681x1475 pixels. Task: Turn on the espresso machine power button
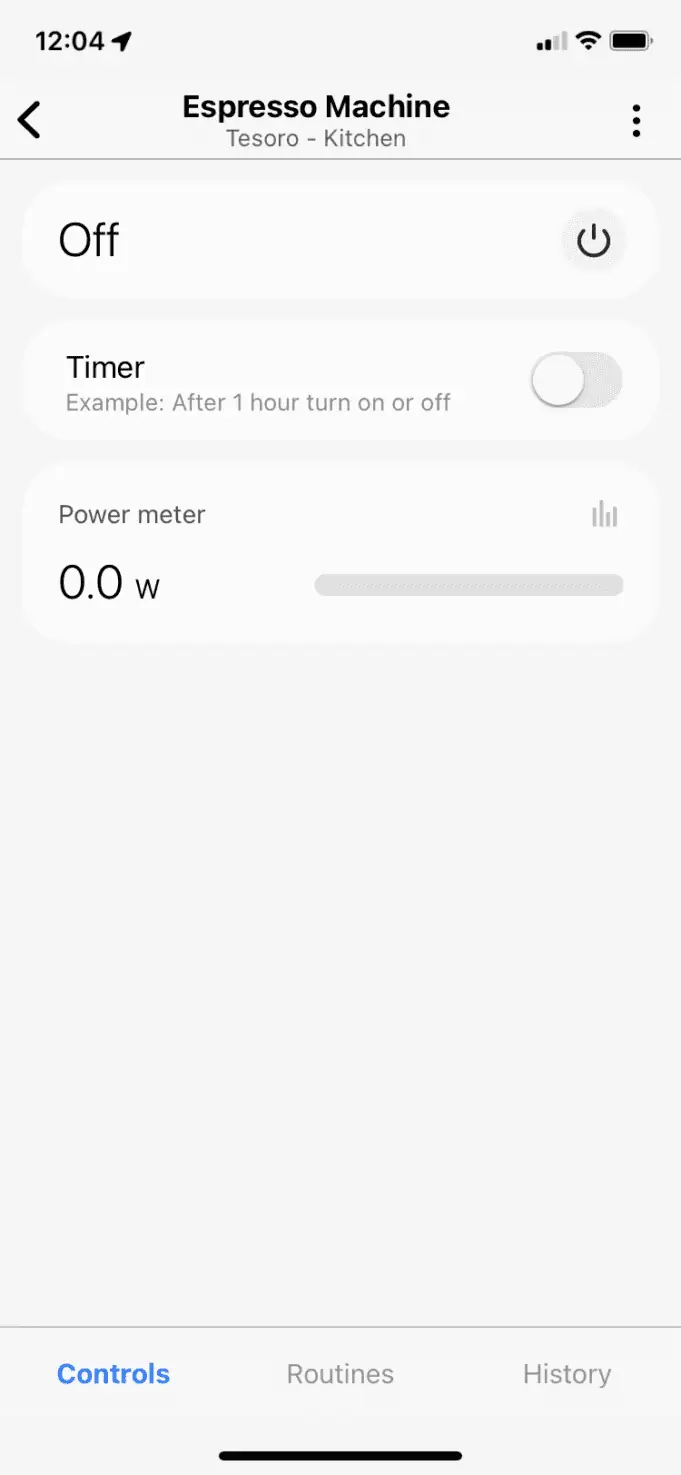coord(593,242)
